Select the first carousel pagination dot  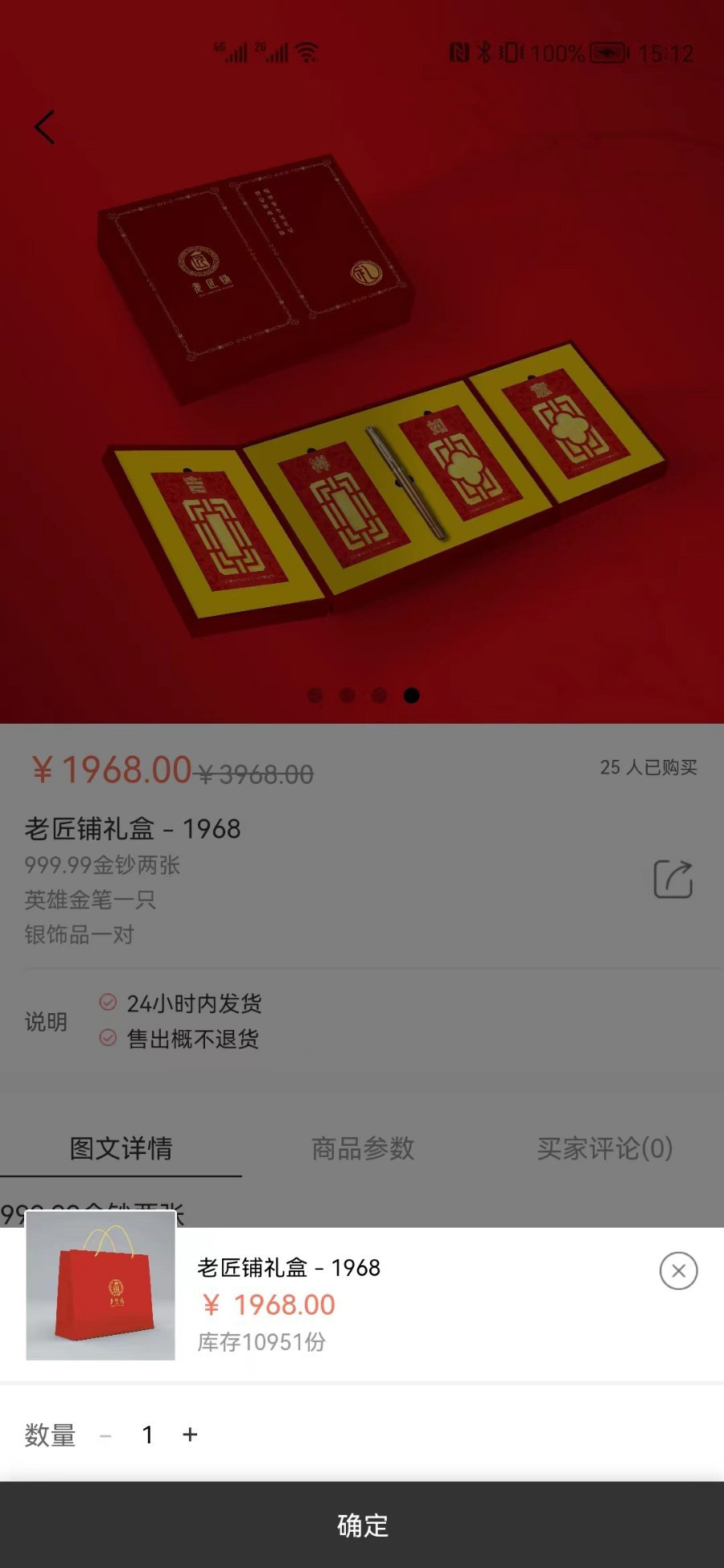pyautogui.click(x=314, y=695)
